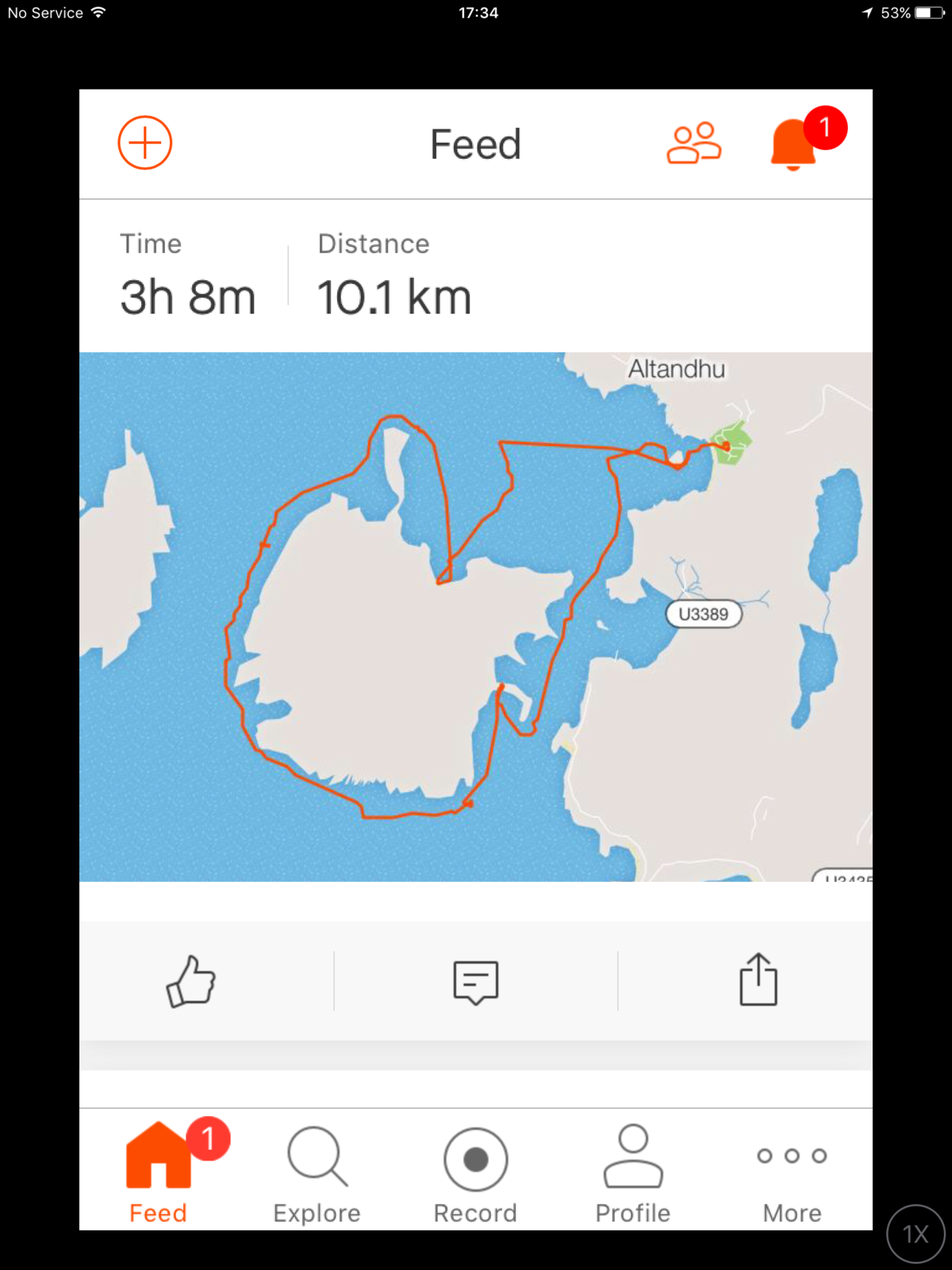
Task: Open the More tab
Action: click(792, 1173)
